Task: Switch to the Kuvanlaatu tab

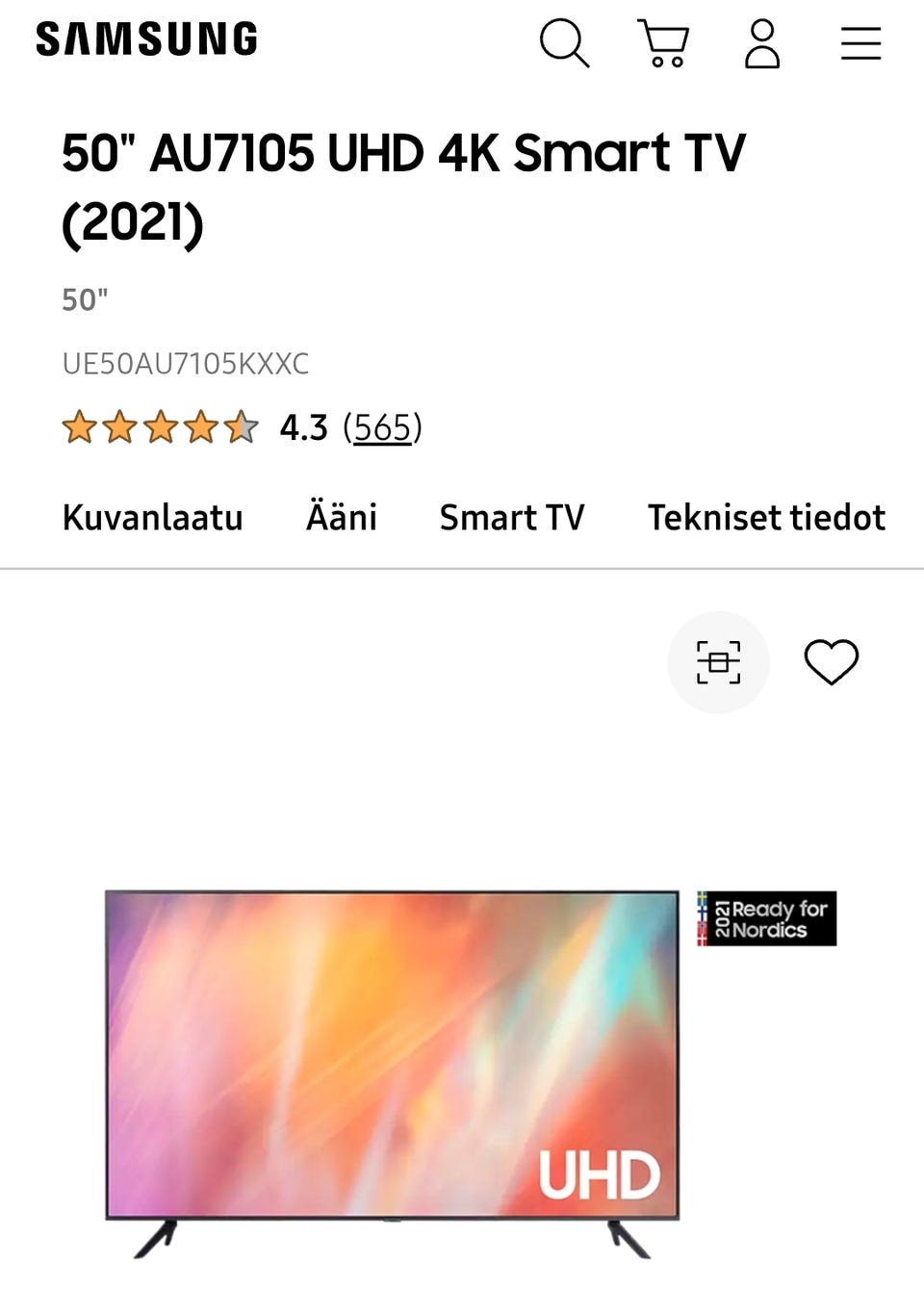Action: pos(152,517)
